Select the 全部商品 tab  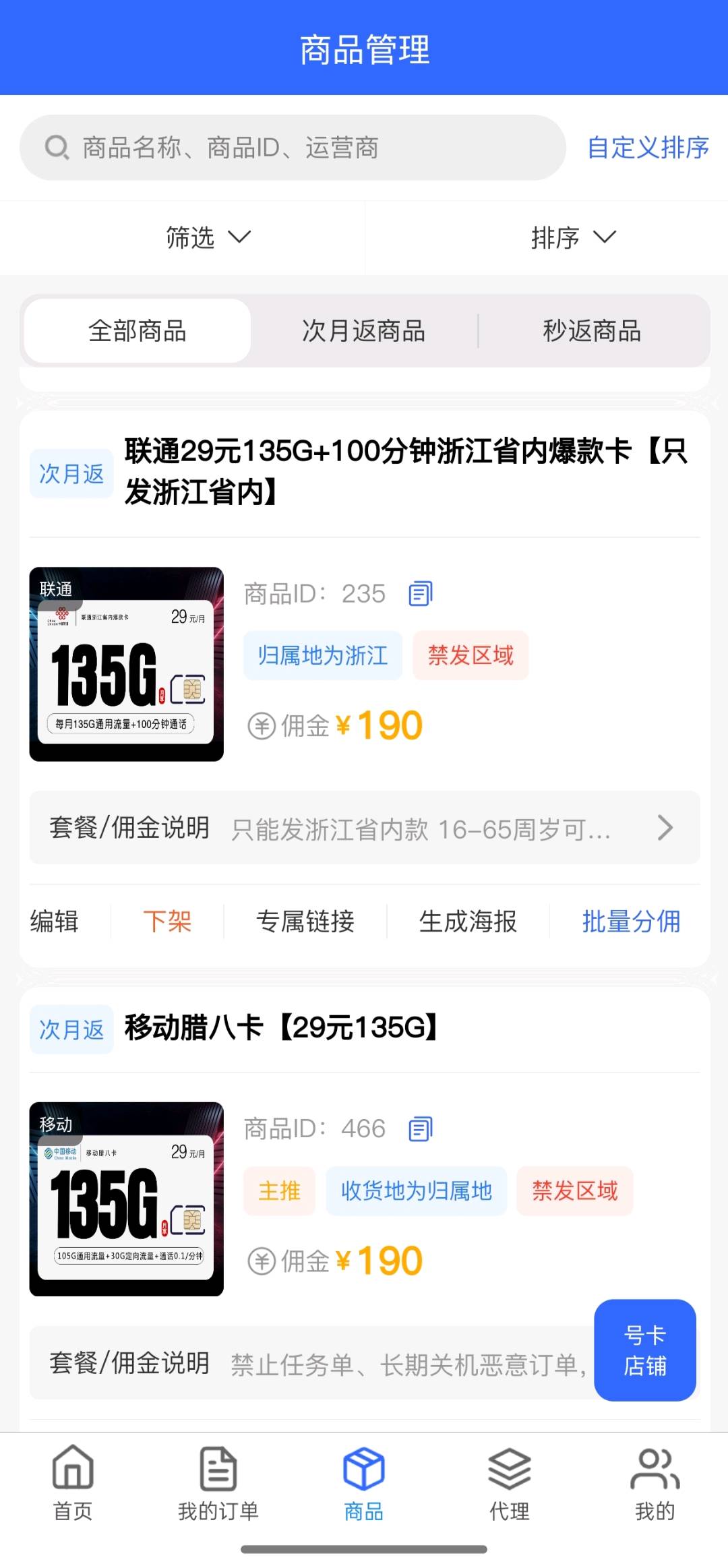(x=138, y=331)
